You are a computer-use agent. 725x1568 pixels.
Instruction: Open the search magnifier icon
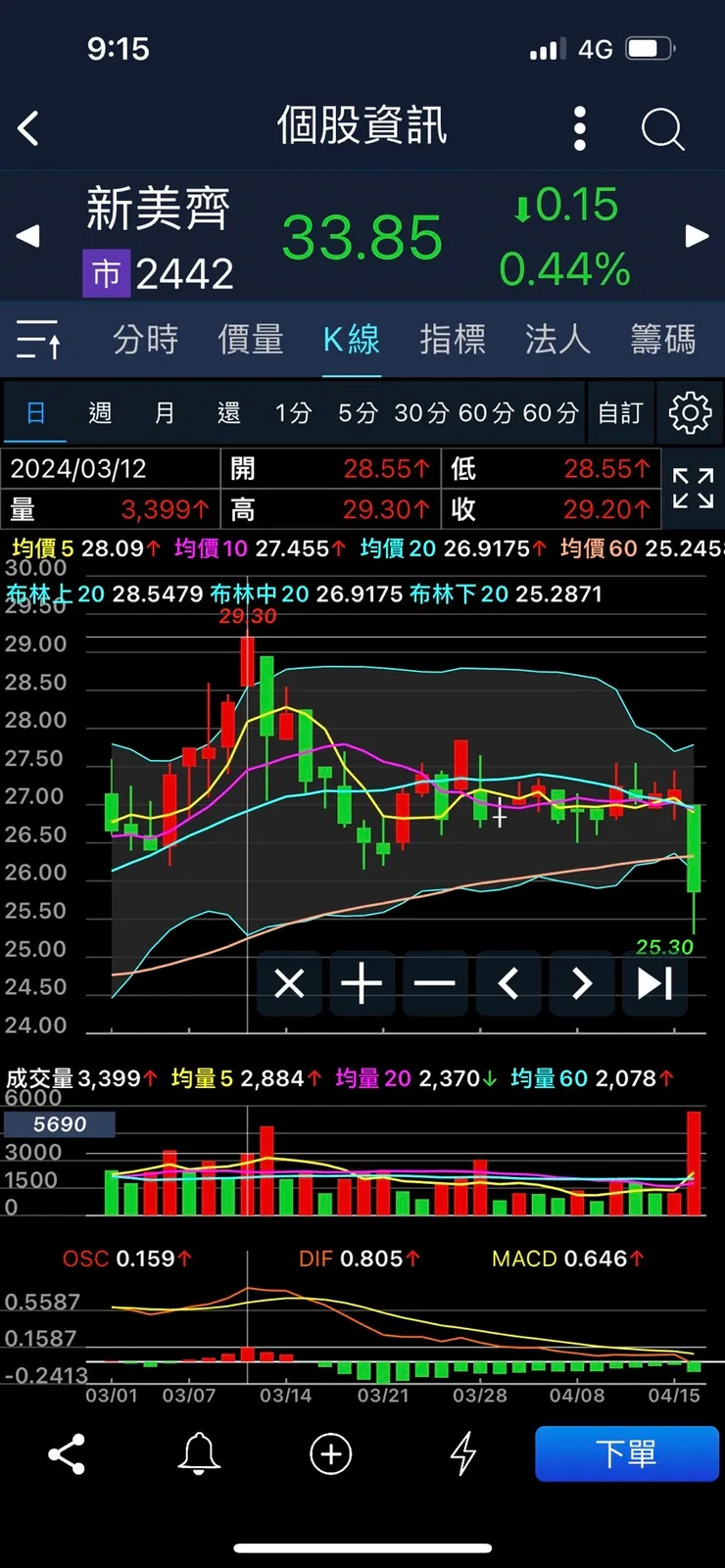coord(662,128)
